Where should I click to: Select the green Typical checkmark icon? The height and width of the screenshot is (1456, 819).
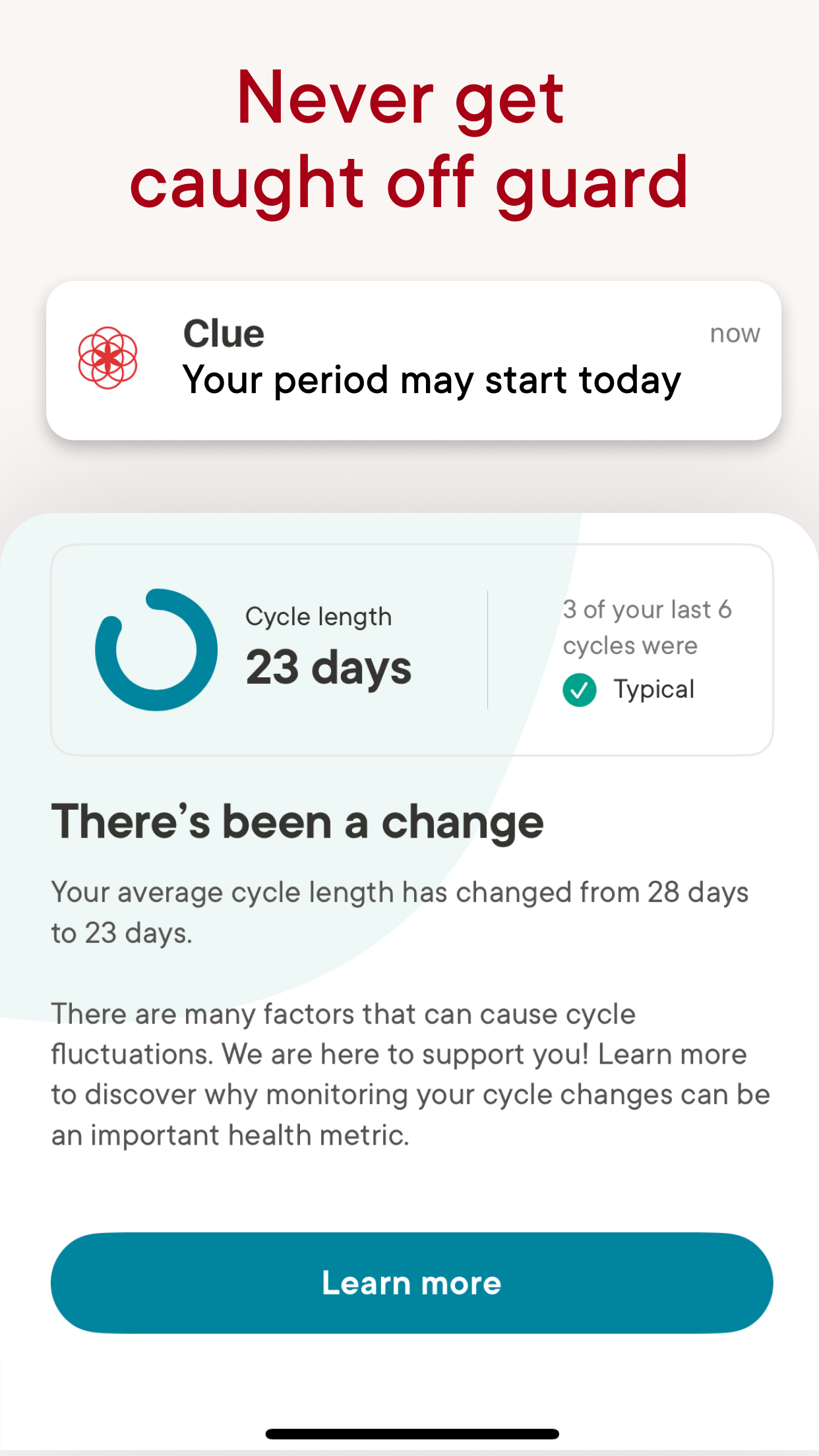[579, 690]
